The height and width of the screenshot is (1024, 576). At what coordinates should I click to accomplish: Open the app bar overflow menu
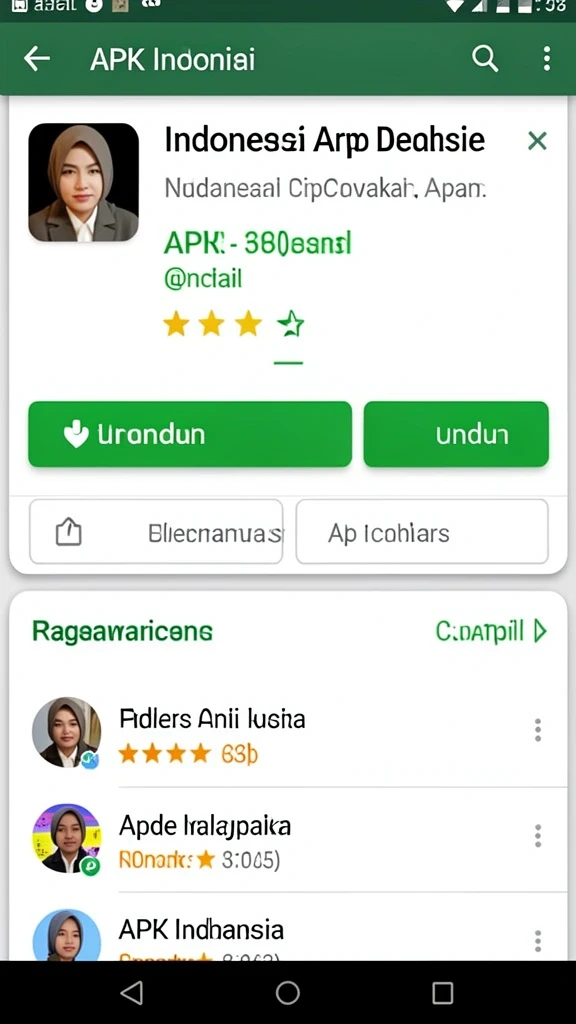pos(547,59)
